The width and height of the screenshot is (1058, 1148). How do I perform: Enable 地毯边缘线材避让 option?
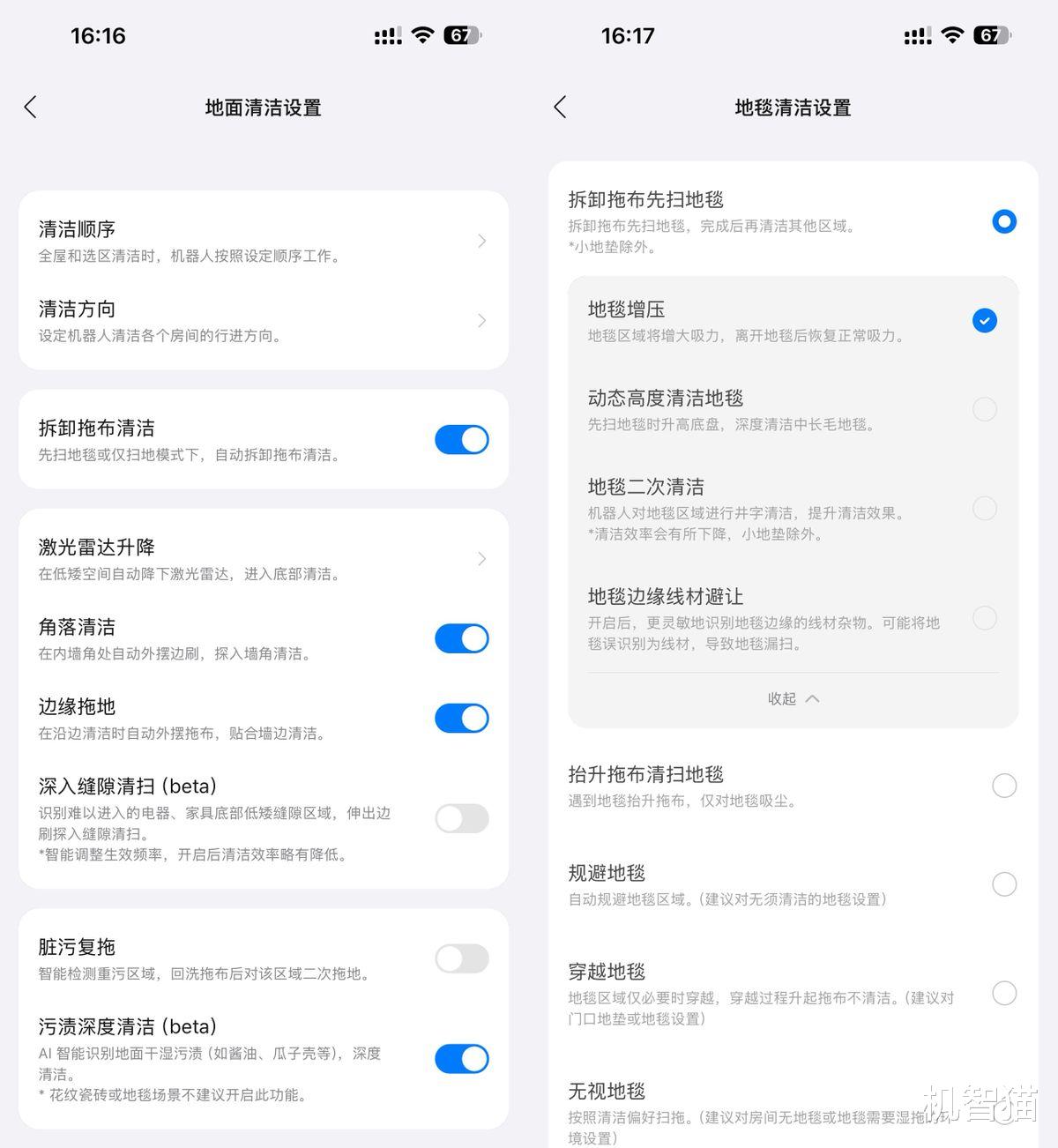(985, 618)
